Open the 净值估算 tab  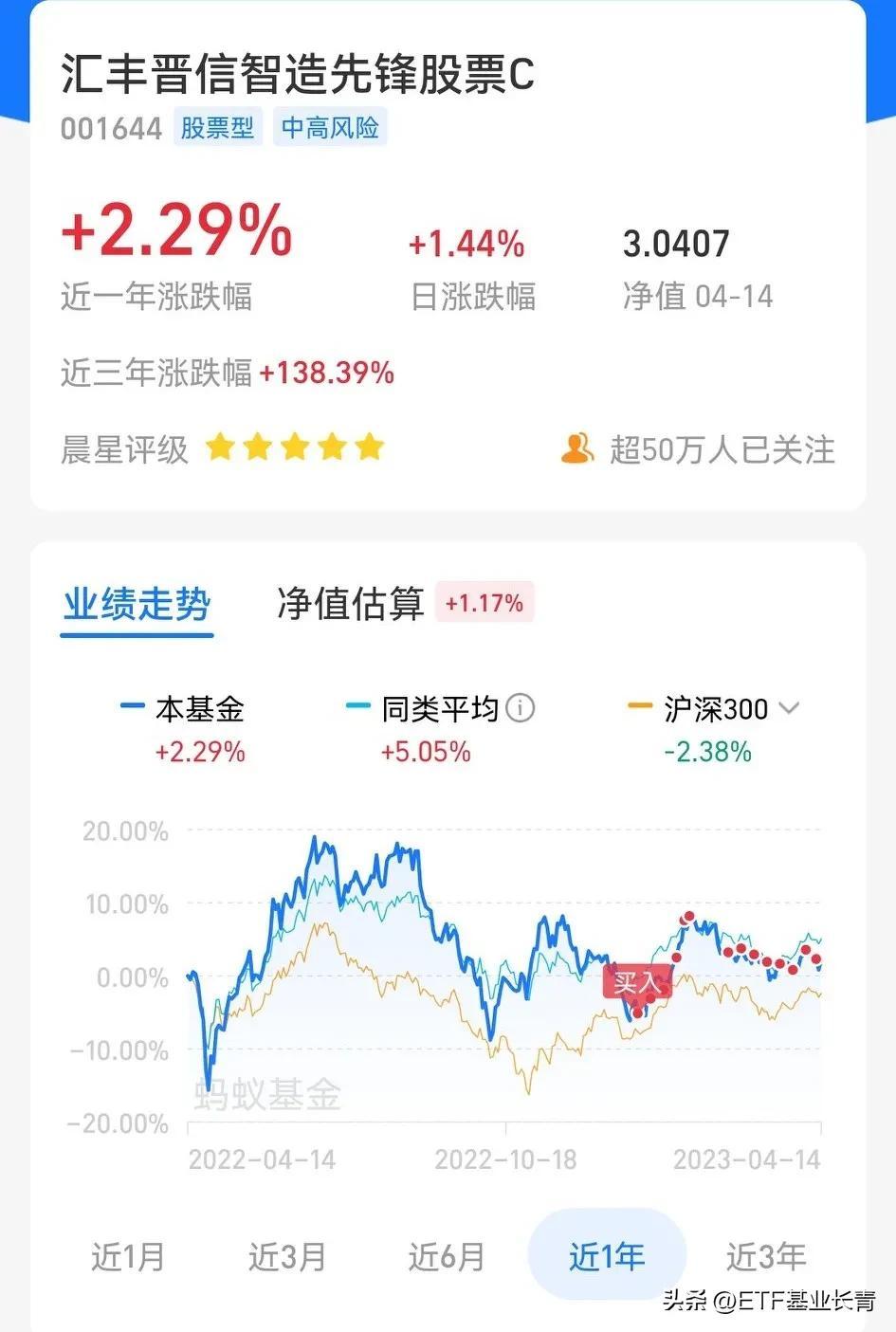click(350, 604)
